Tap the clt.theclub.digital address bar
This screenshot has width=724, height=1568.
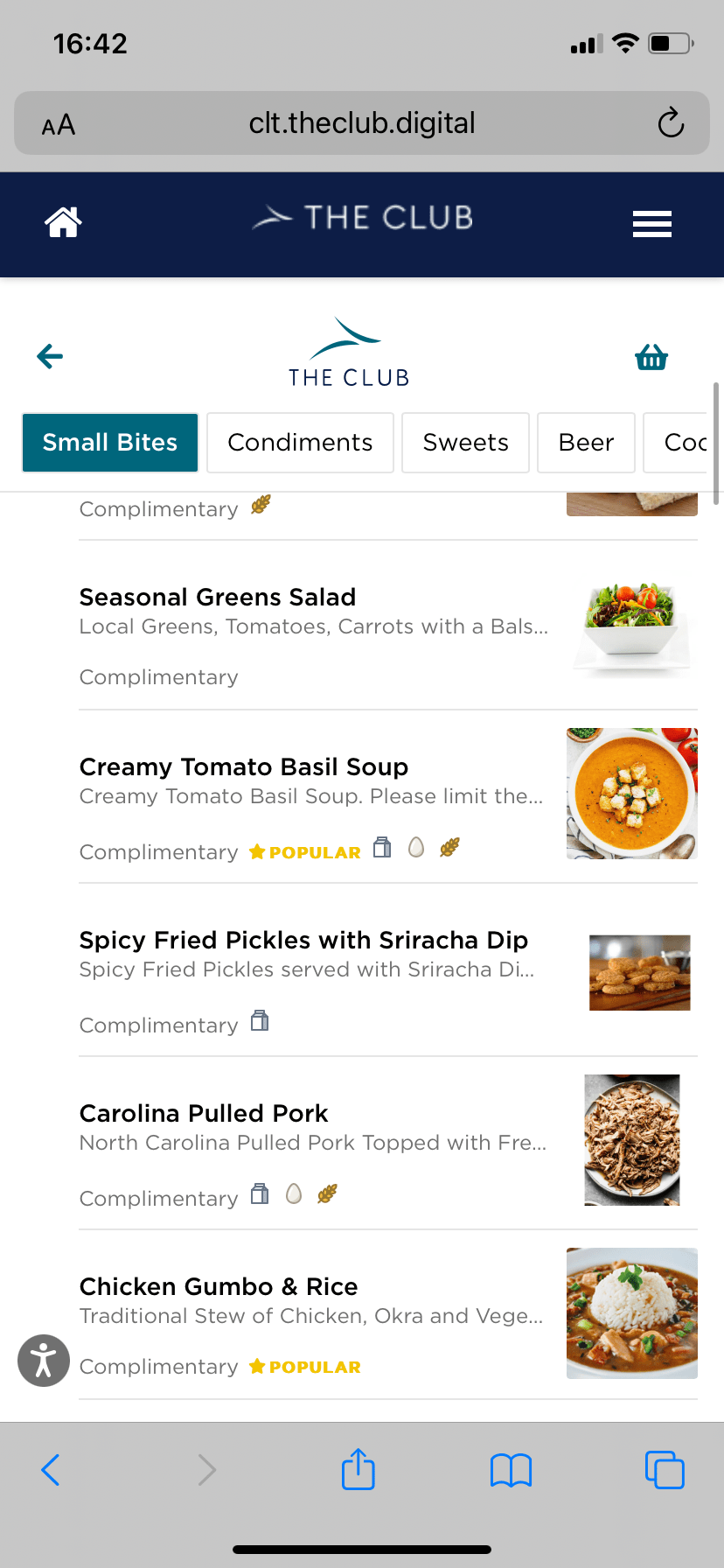coord(362,123)
